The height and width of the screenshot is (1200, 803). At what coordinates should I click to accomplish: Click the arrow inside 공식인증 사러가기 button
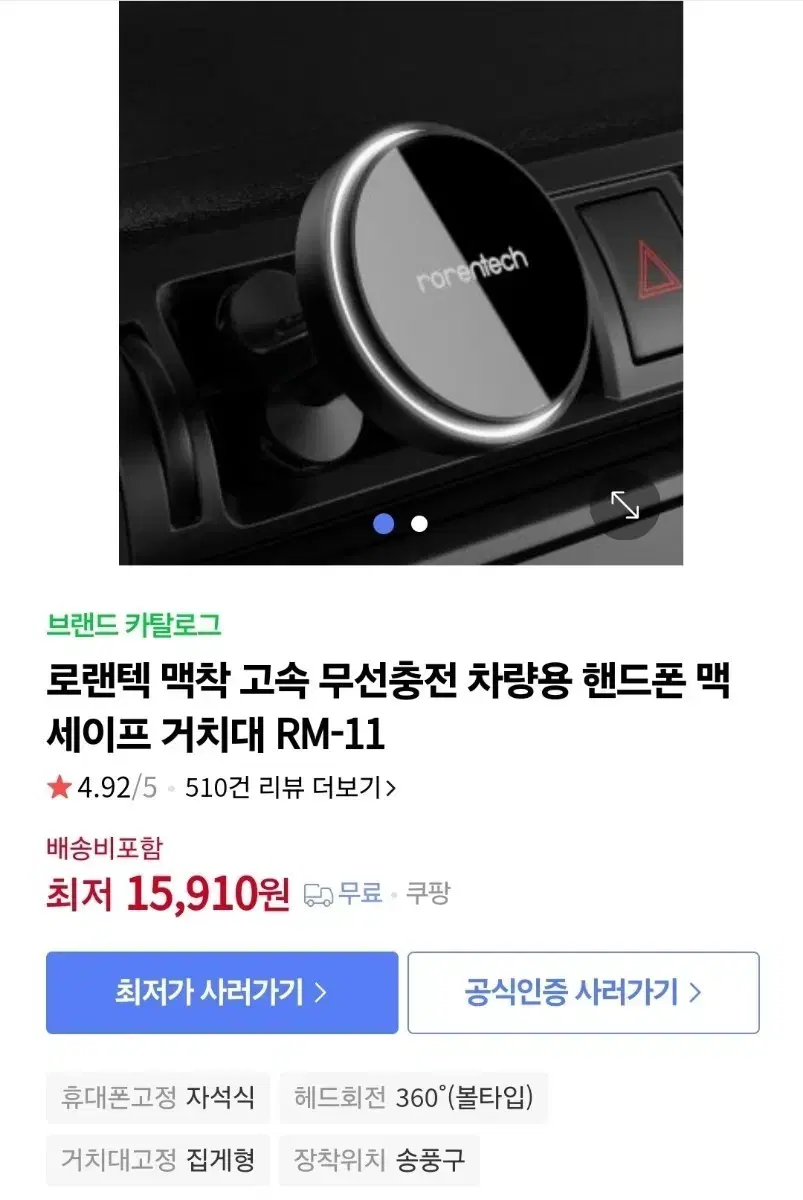697,992
